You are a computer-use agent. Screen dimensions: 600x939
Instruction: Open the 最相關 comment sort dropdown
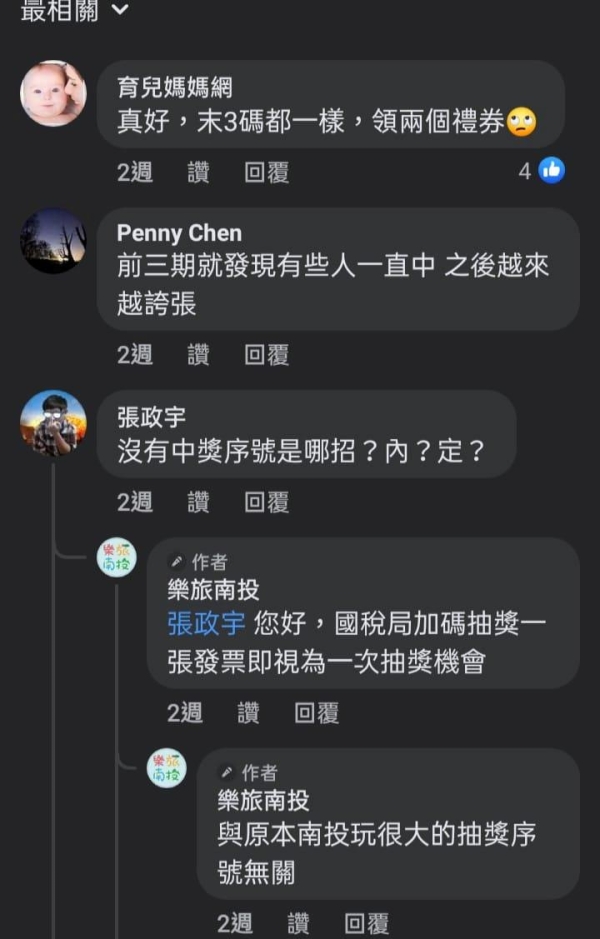tap(76, 11)
